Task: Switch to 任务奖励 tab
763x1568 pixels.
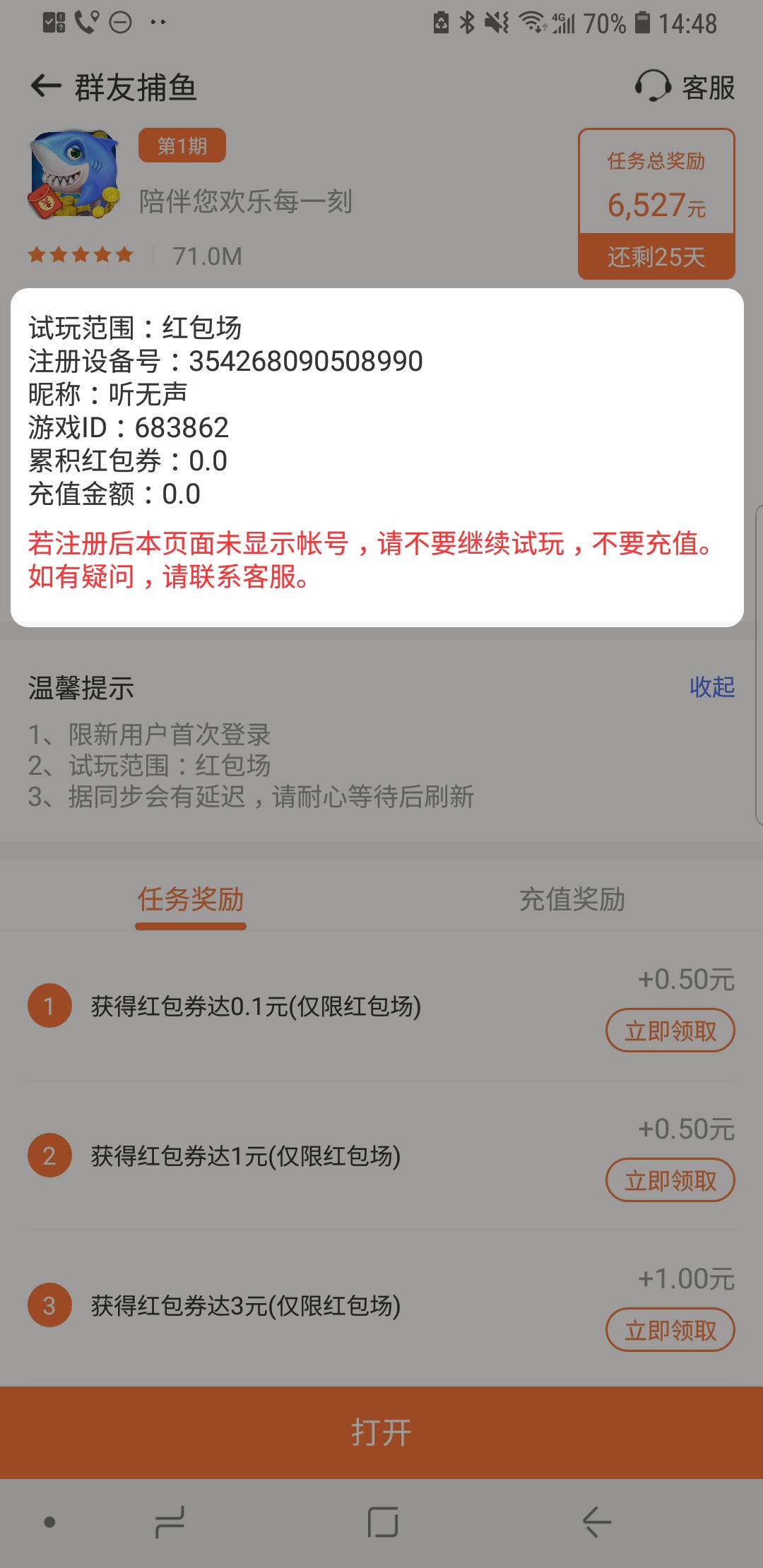Action: (191, 900)
